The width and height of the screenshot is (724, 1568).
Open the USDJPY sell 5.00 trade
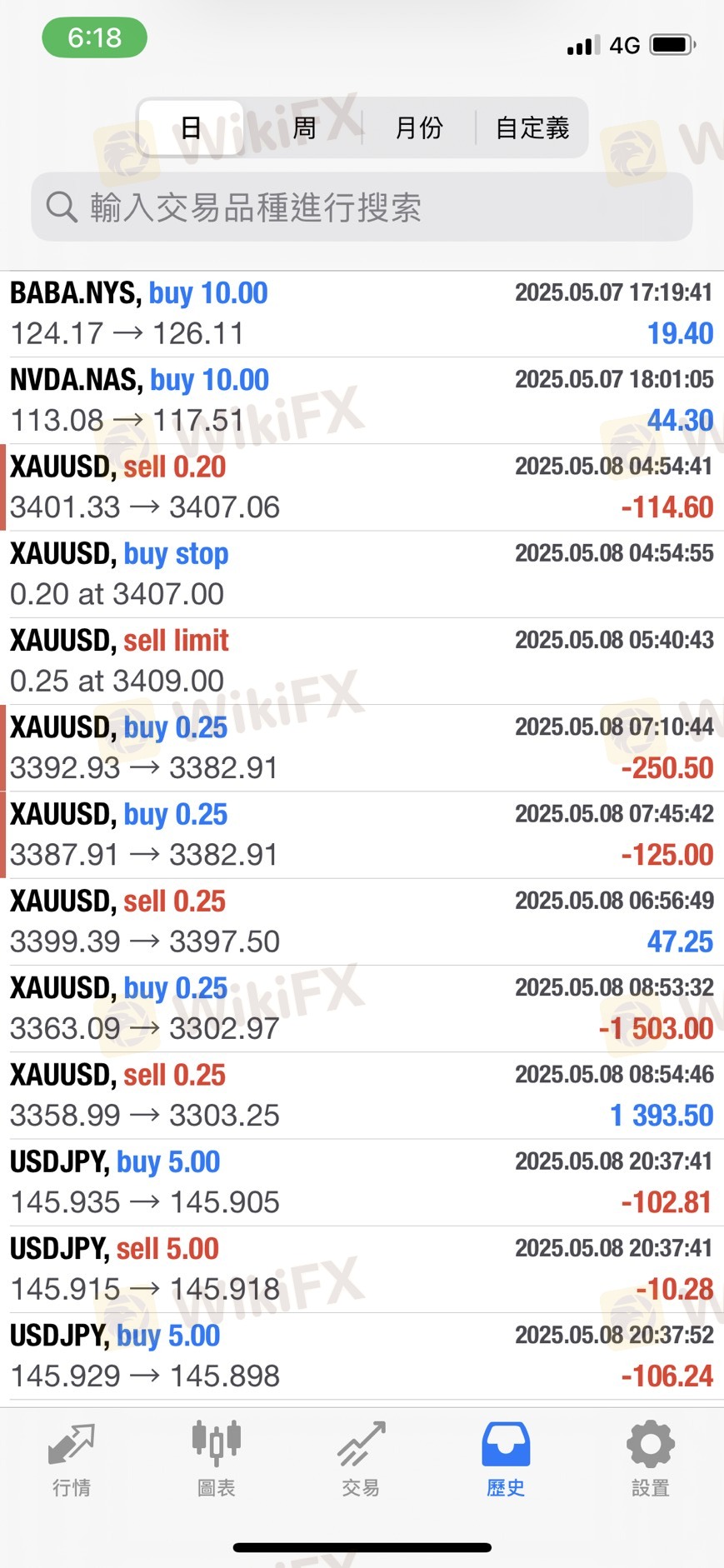(x=362, y=1270)
